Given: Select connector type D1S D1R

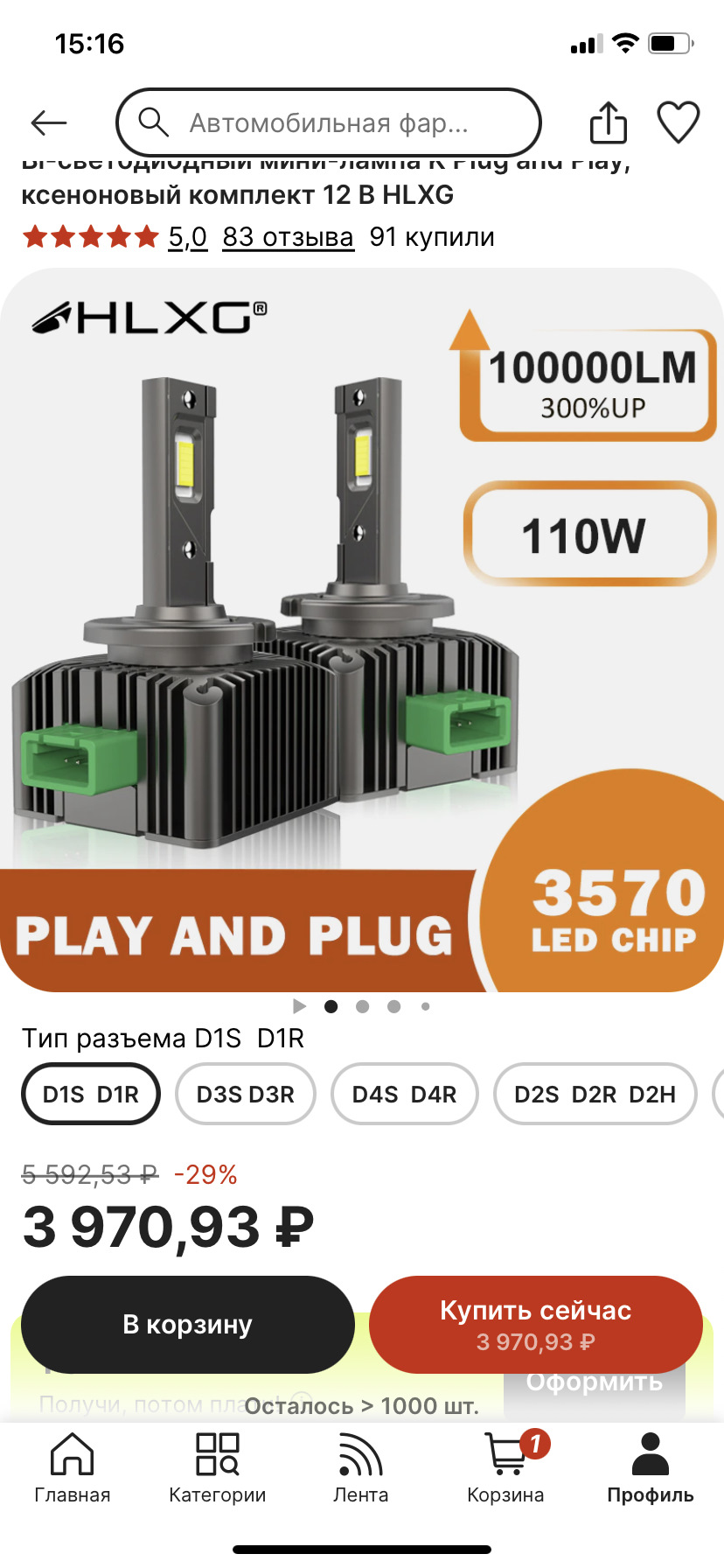Looking at the screenshot, I should (91, 1094).
